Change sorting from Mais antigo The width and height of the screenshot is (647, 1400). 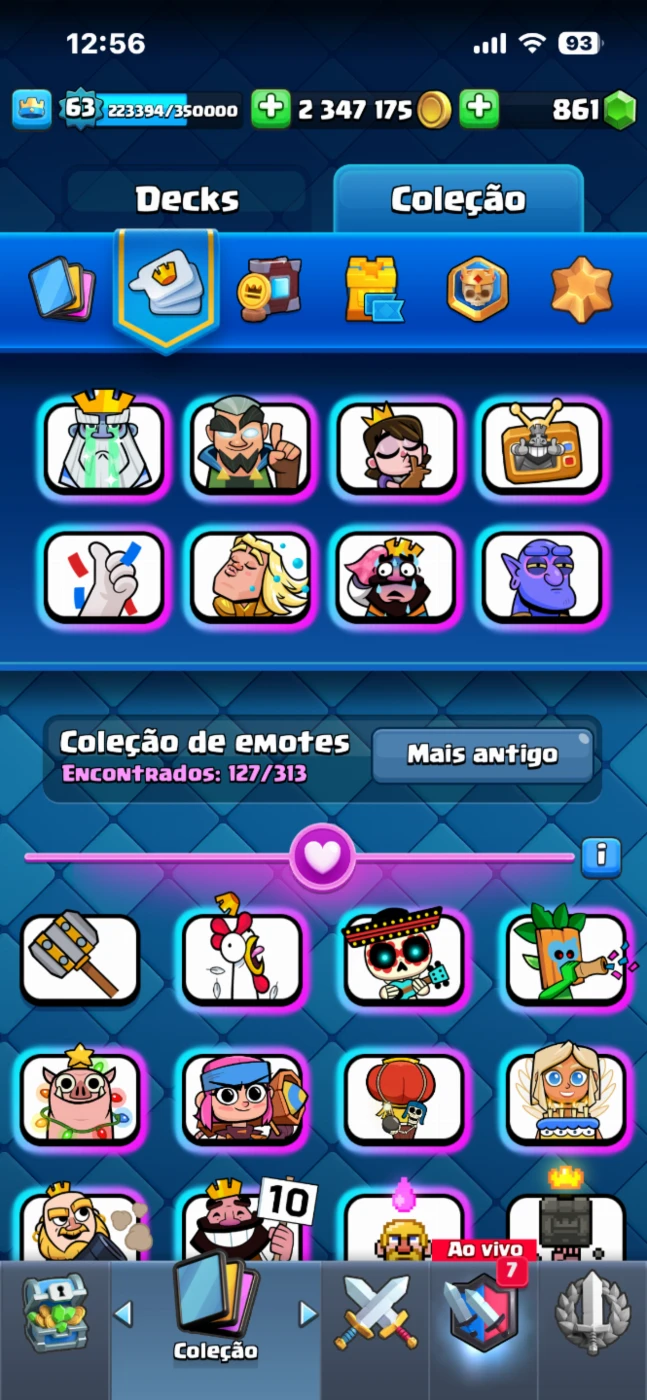482,755
